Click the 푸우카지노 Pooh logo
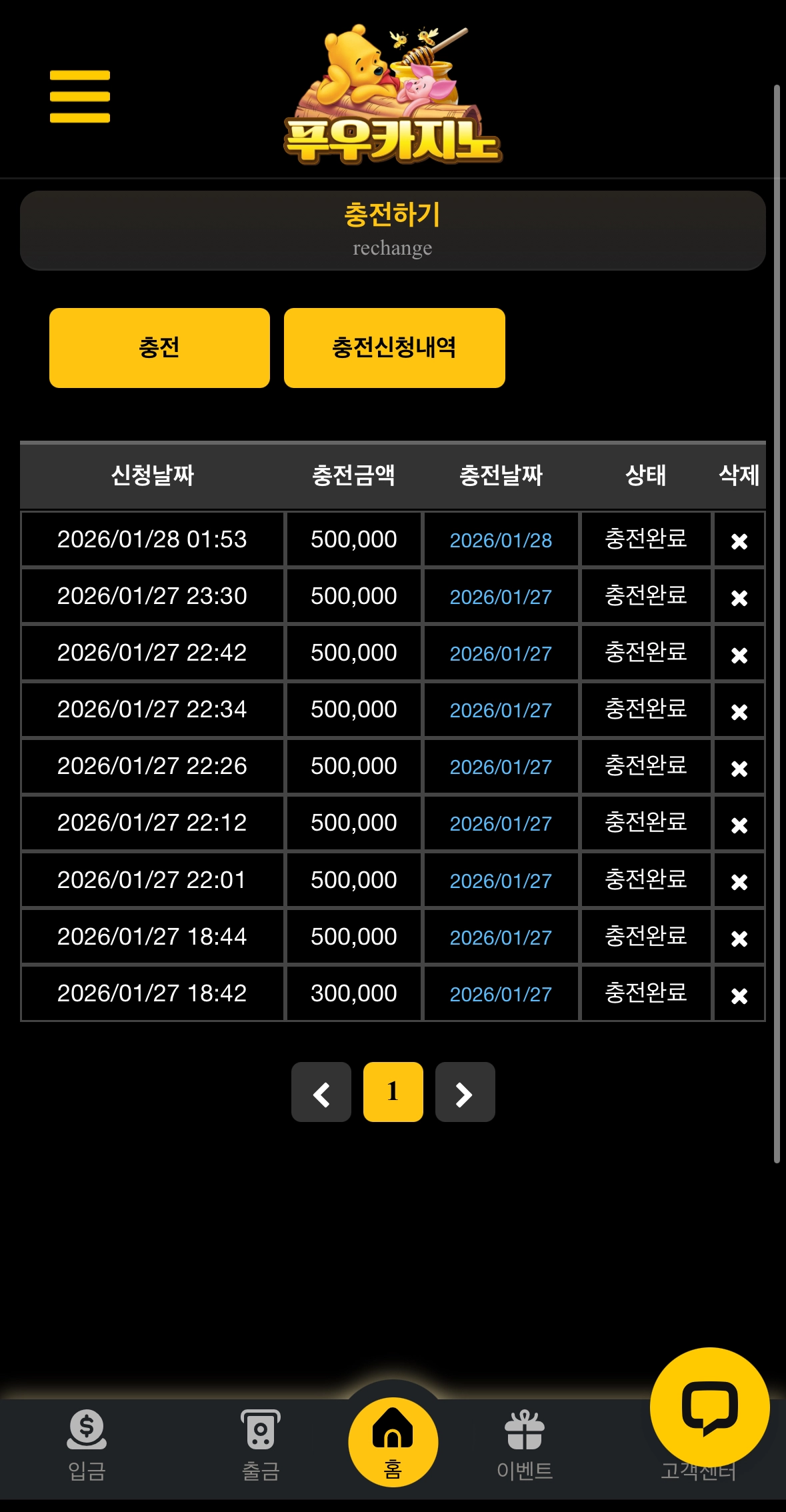The image size is (786, 1512). coord(393,93)
